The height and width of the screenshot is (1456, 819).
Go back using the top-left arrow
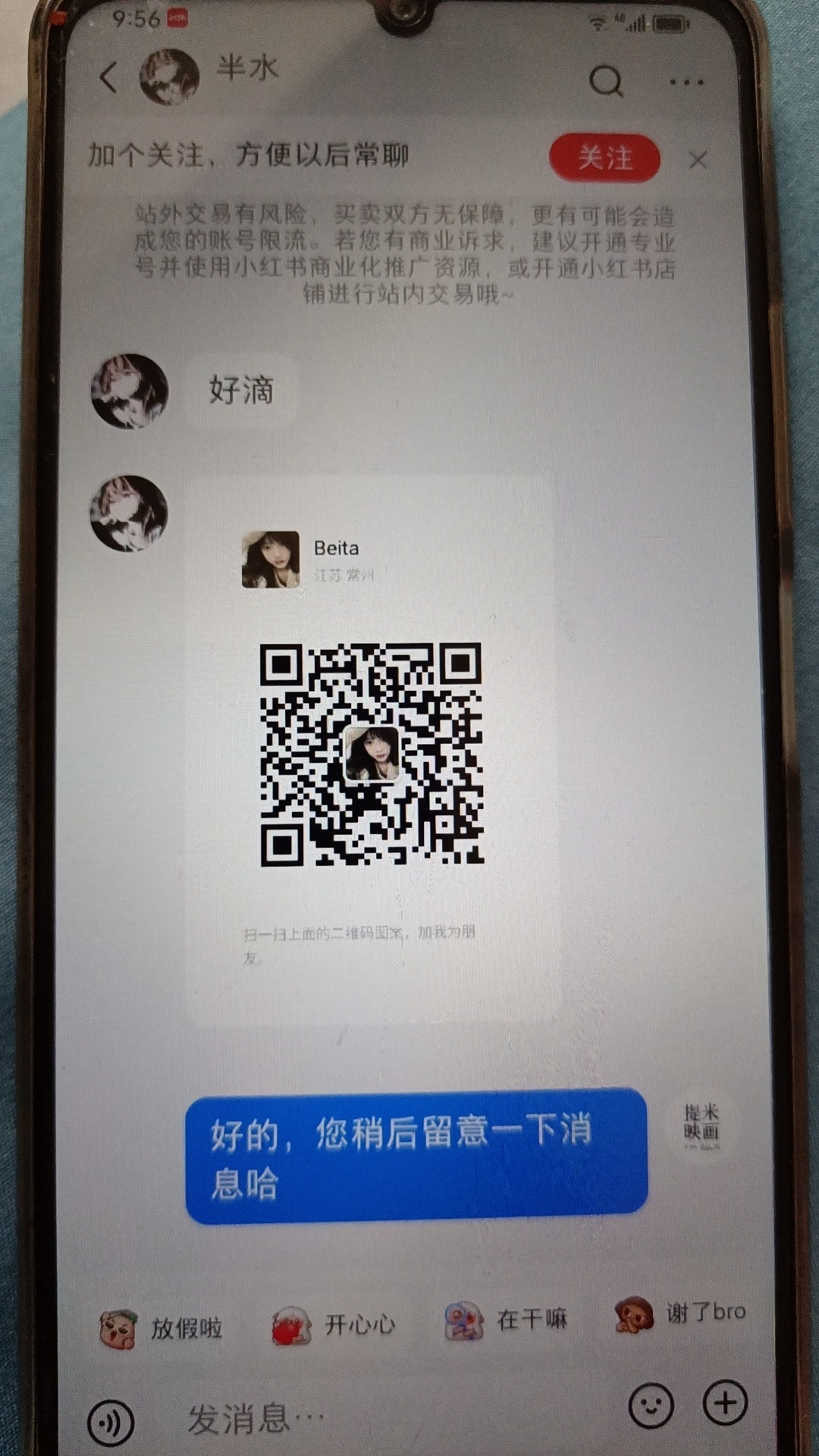pyautogui.click(x=109, y=77)
